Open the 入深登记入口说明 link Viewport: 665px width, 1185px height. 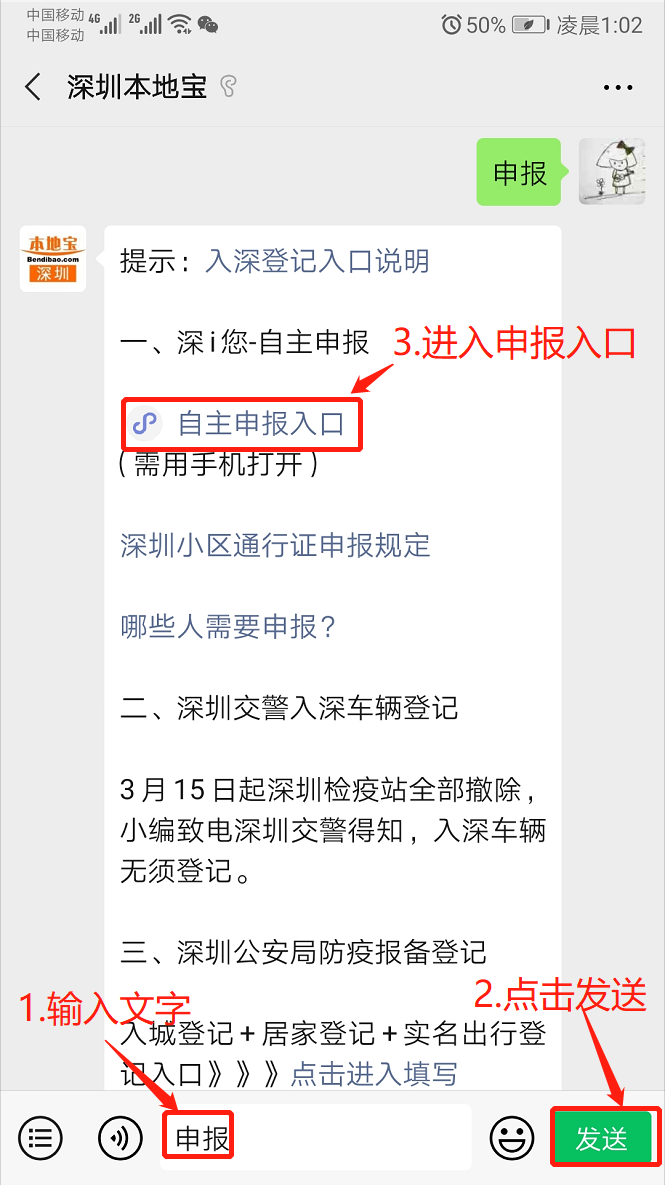click(317, 262)
